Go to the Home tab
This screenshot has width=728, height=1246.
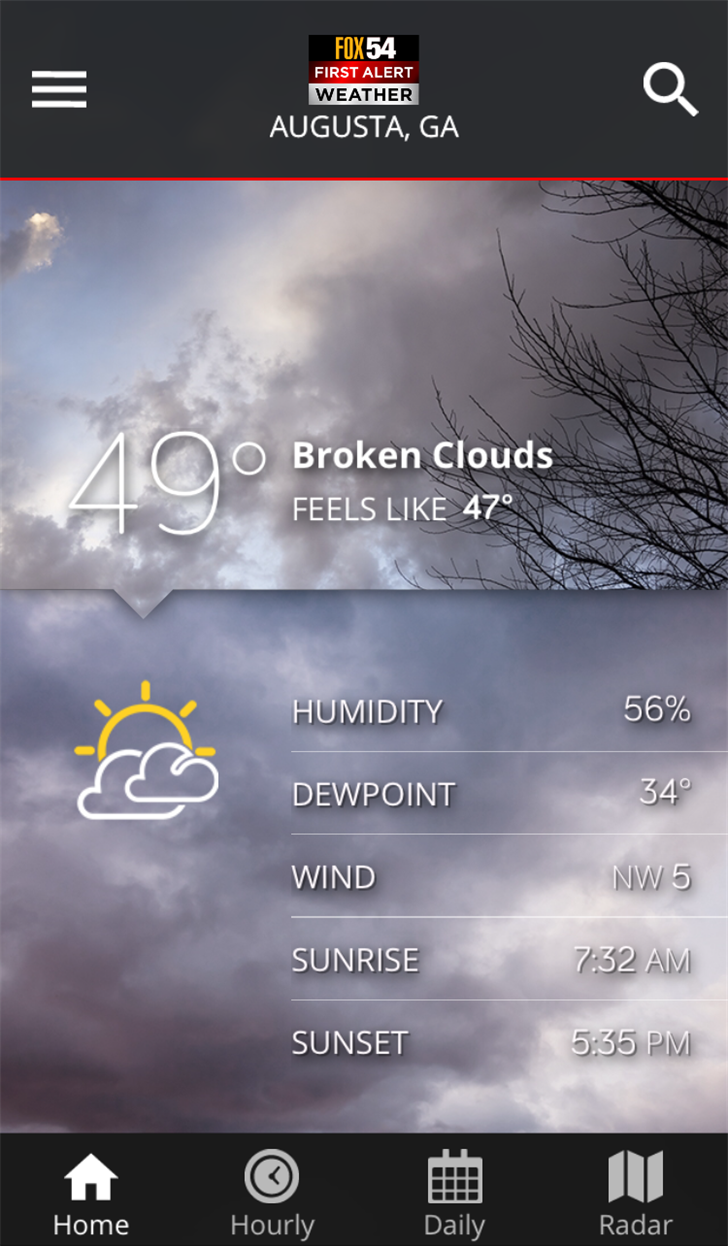pyautogui.click(x=91, y=1192)
